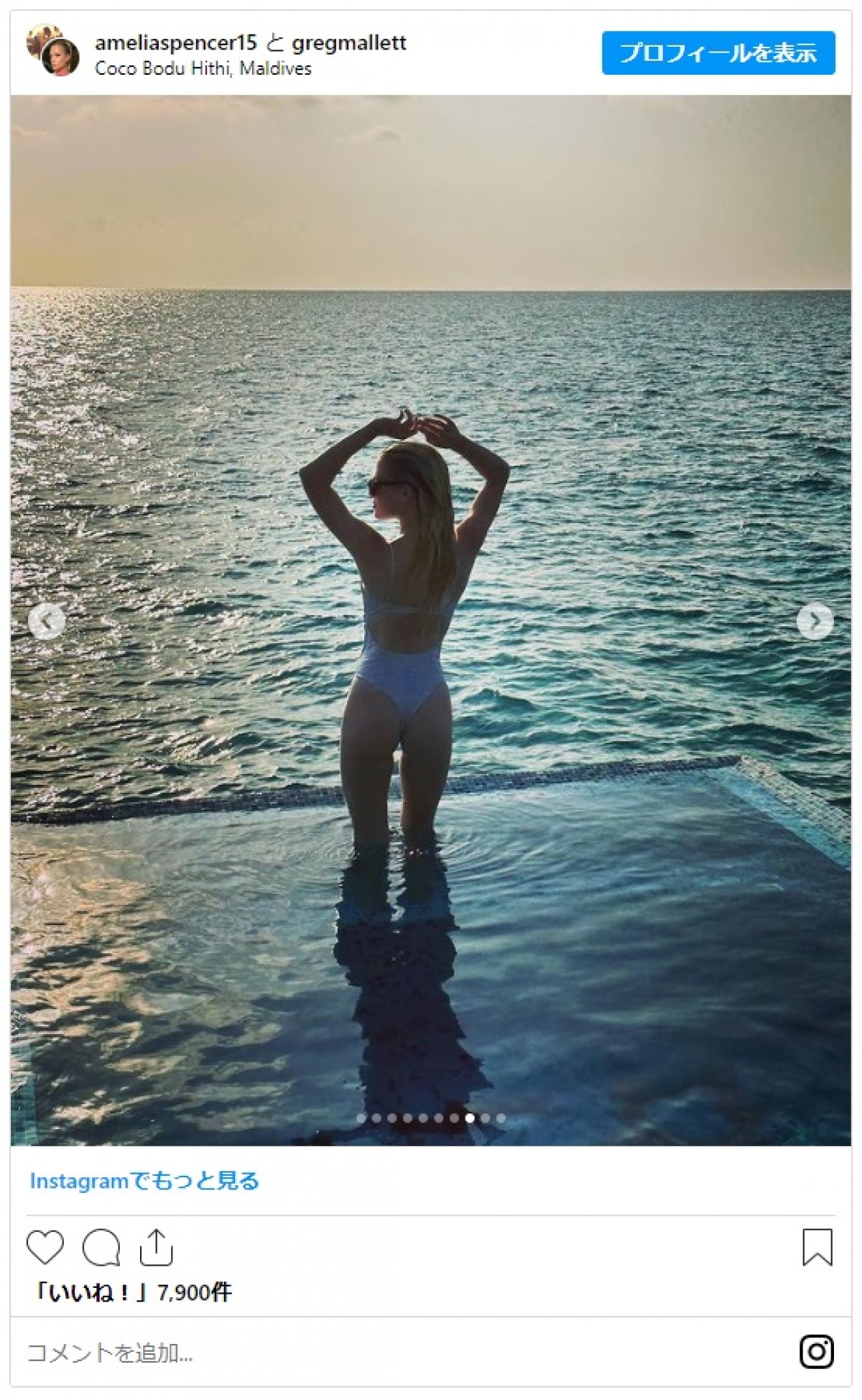
Task: Share this post
Action: tap(156, 1247)
